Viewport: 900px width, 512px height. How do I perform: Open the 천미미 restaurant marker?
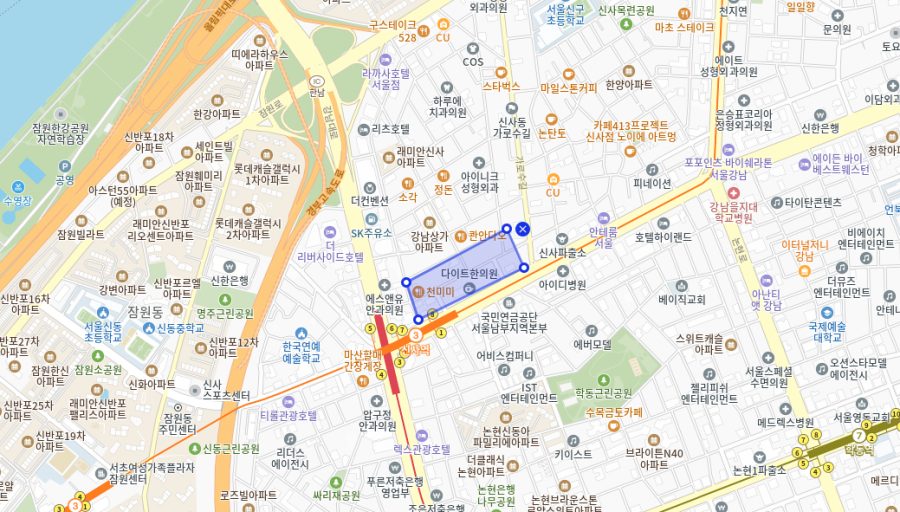point(418,292)
